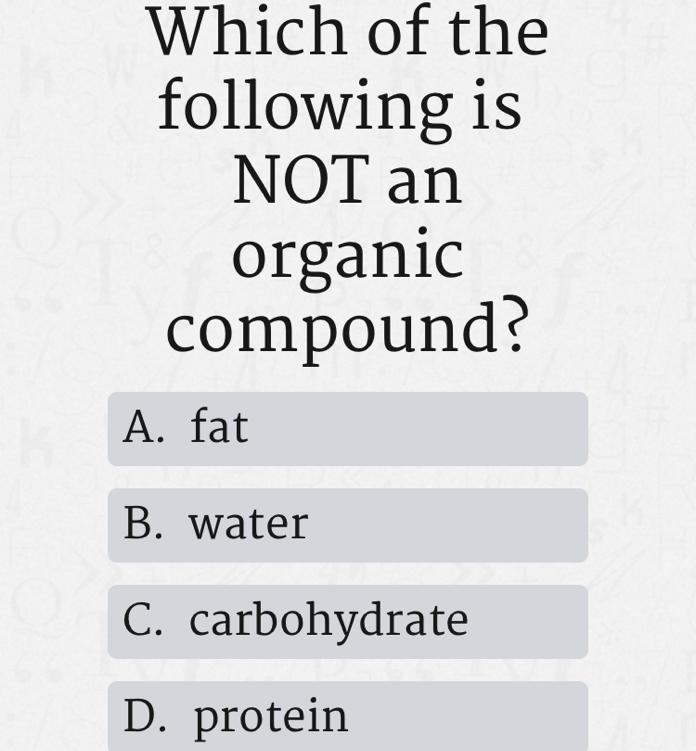Tap answer D. protein
This screenshot has height=751, width=696.
(x=347, y=716)
